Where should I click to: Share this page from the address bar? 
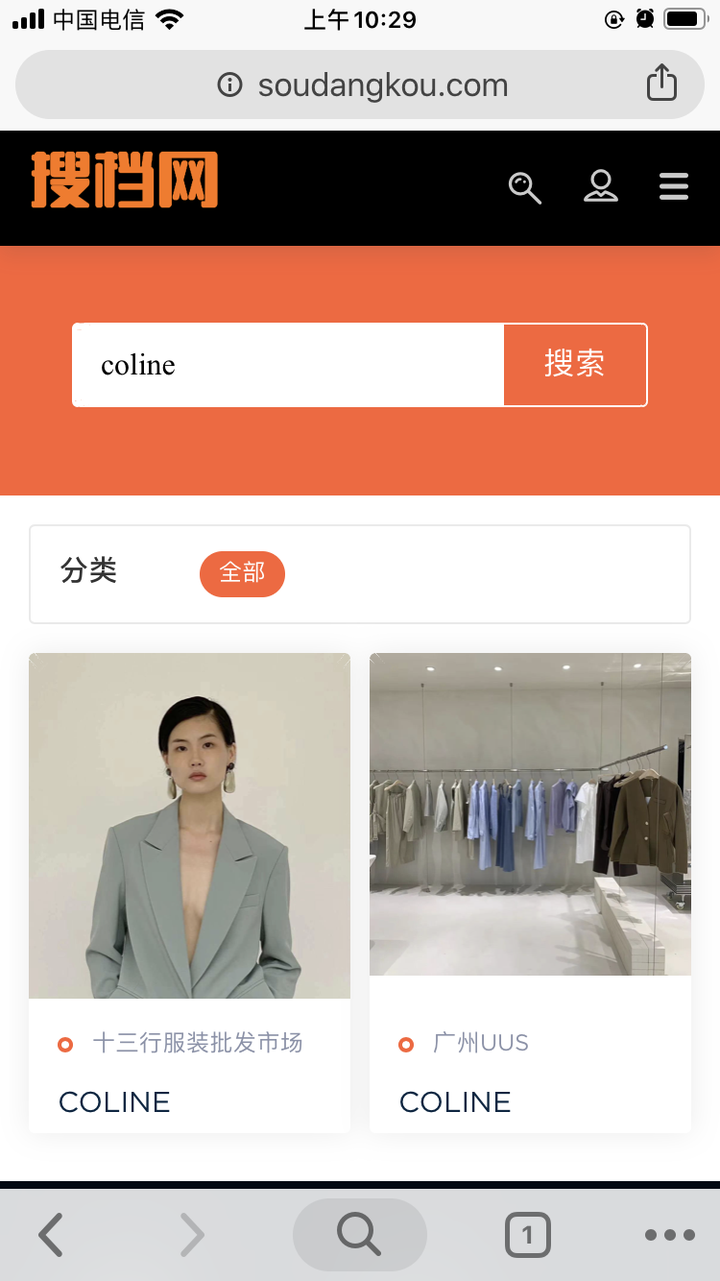(x=662, y=83)
